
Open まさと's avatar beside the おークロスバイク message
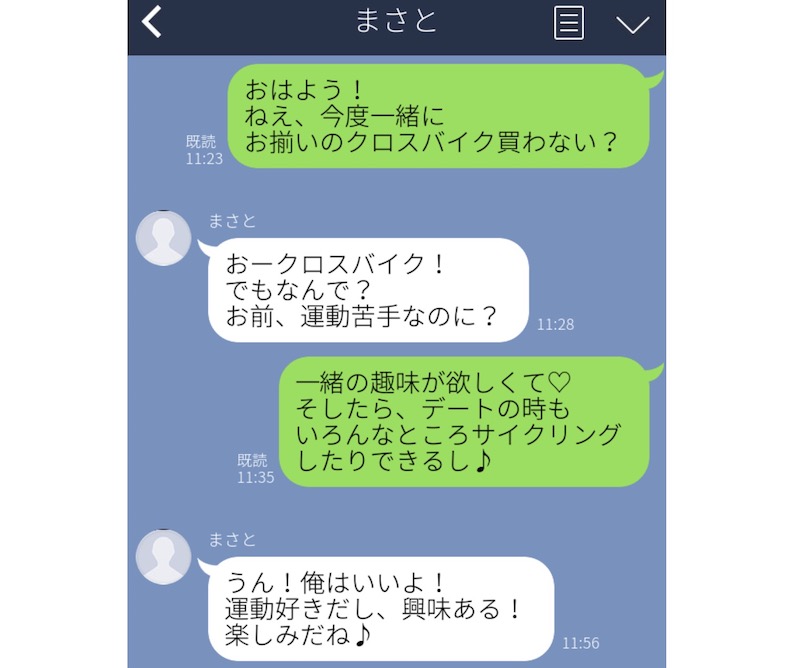point(163,238)
